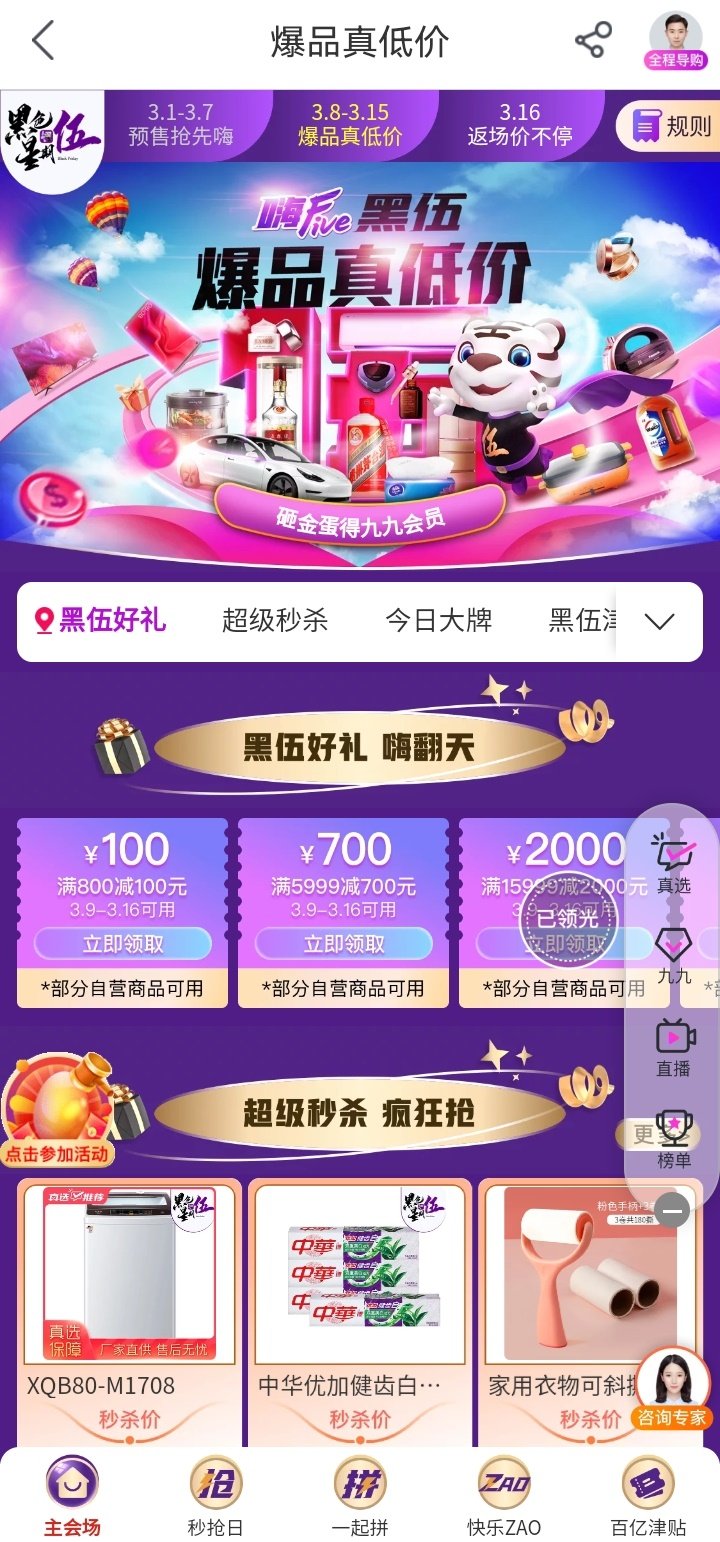Image resolution: width=720 pixels, height=1542 pixels.
Task: Go back using the top-left arrow
Action: (x=43, y=42)
